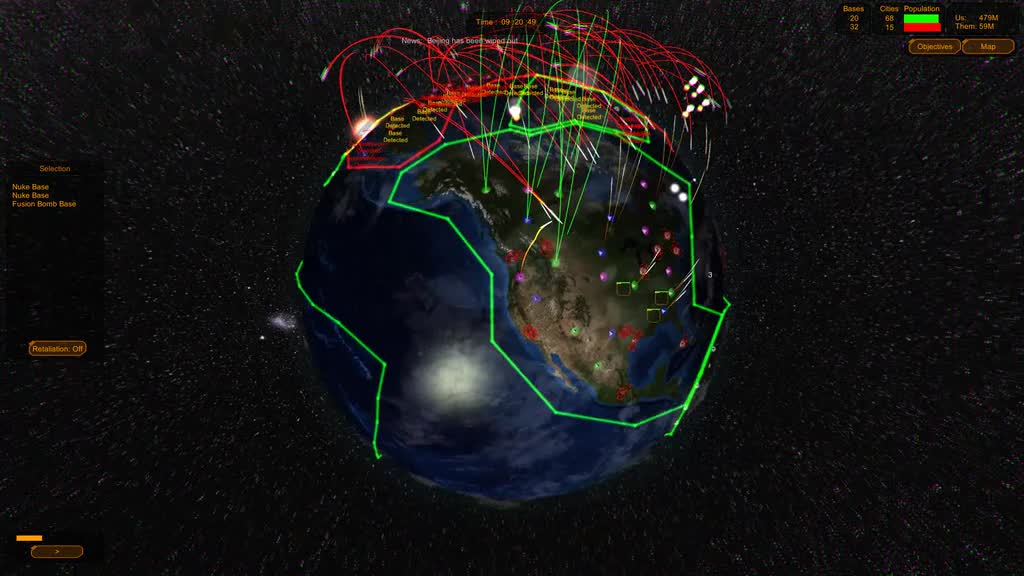1024x576 pixels.
Task: Open the Map view
Action: 988,47
